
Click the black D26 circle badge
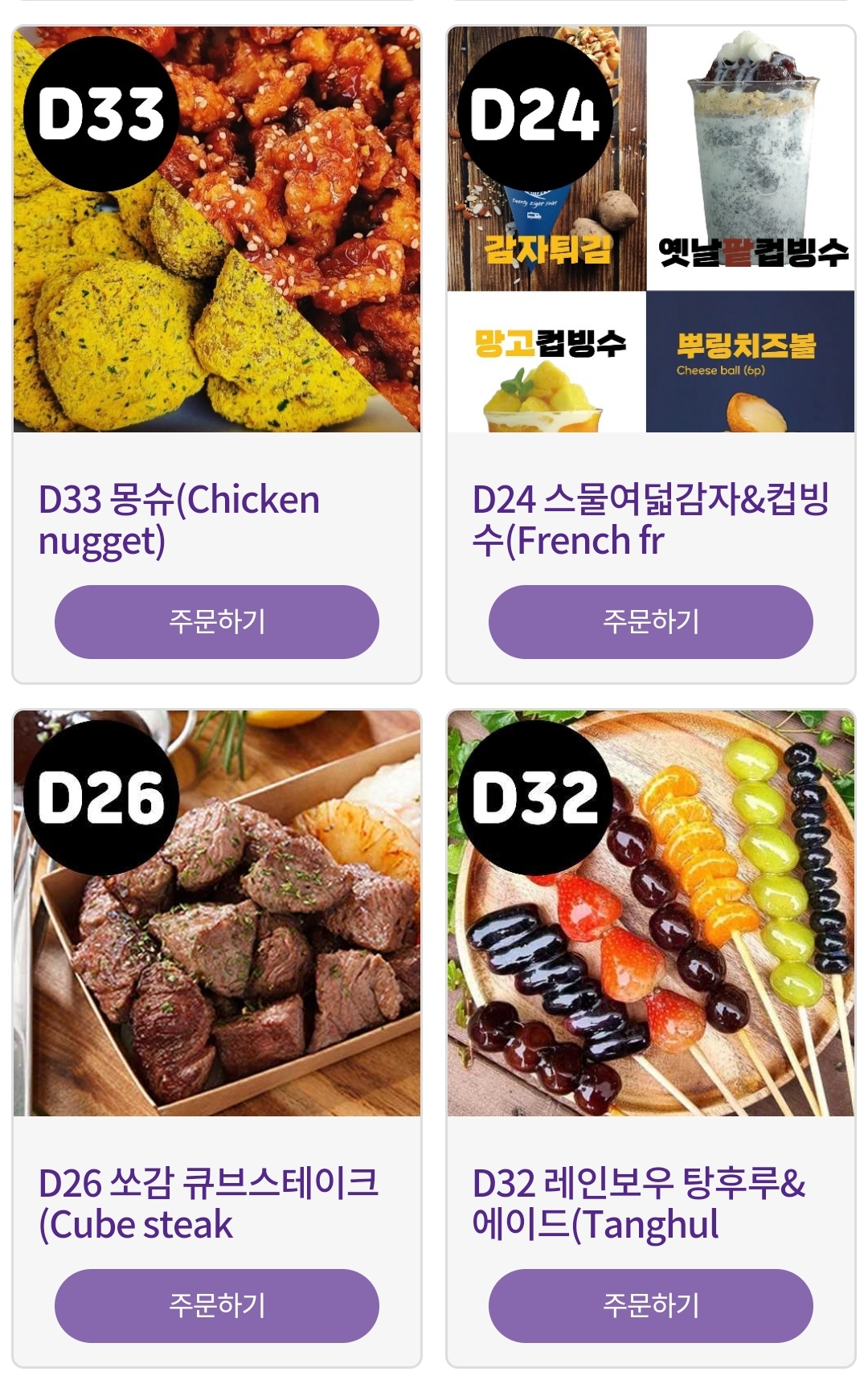point(99,796)
